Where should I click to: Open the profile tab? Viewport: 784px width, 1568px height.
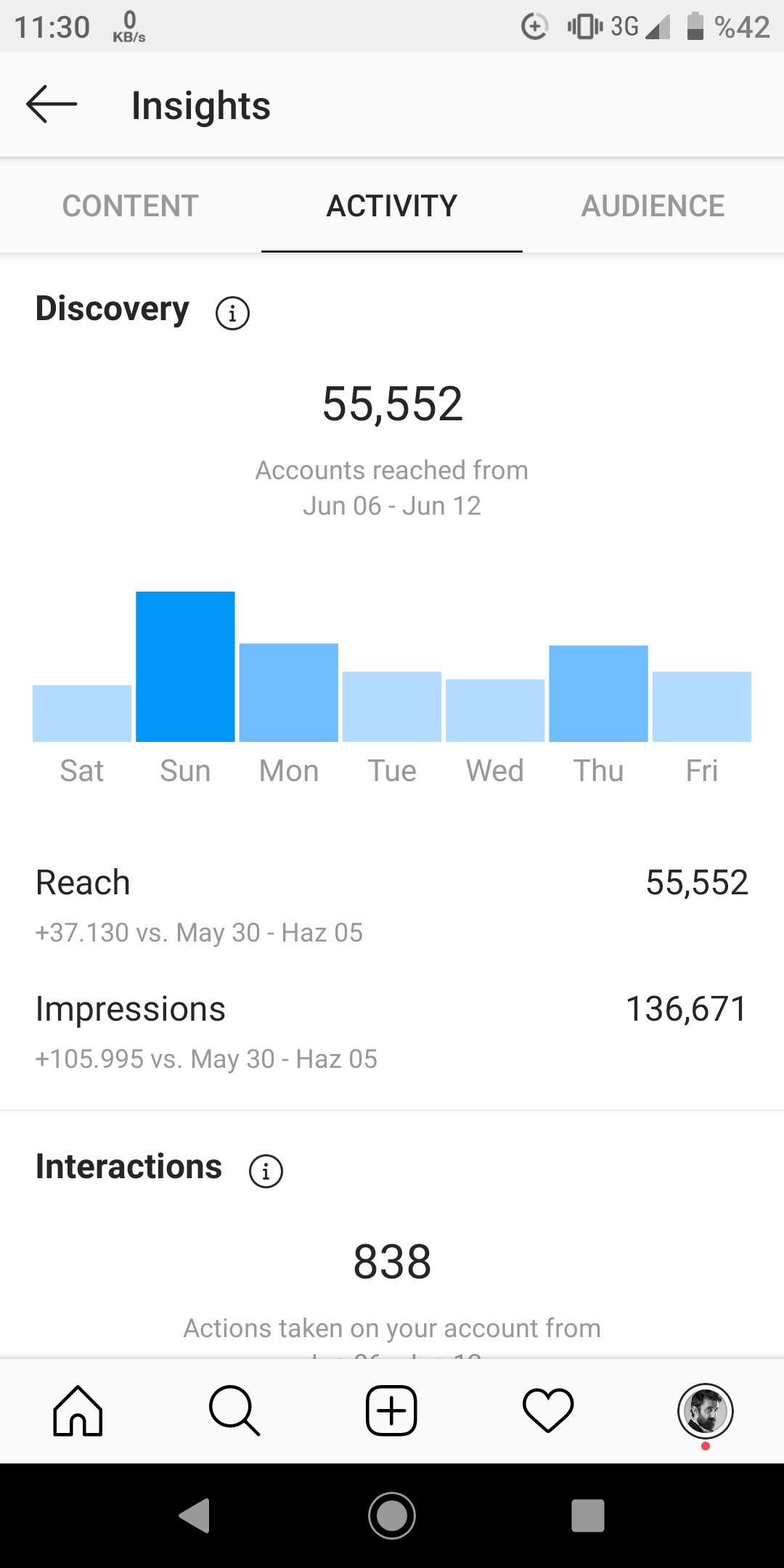(706, 1411)
